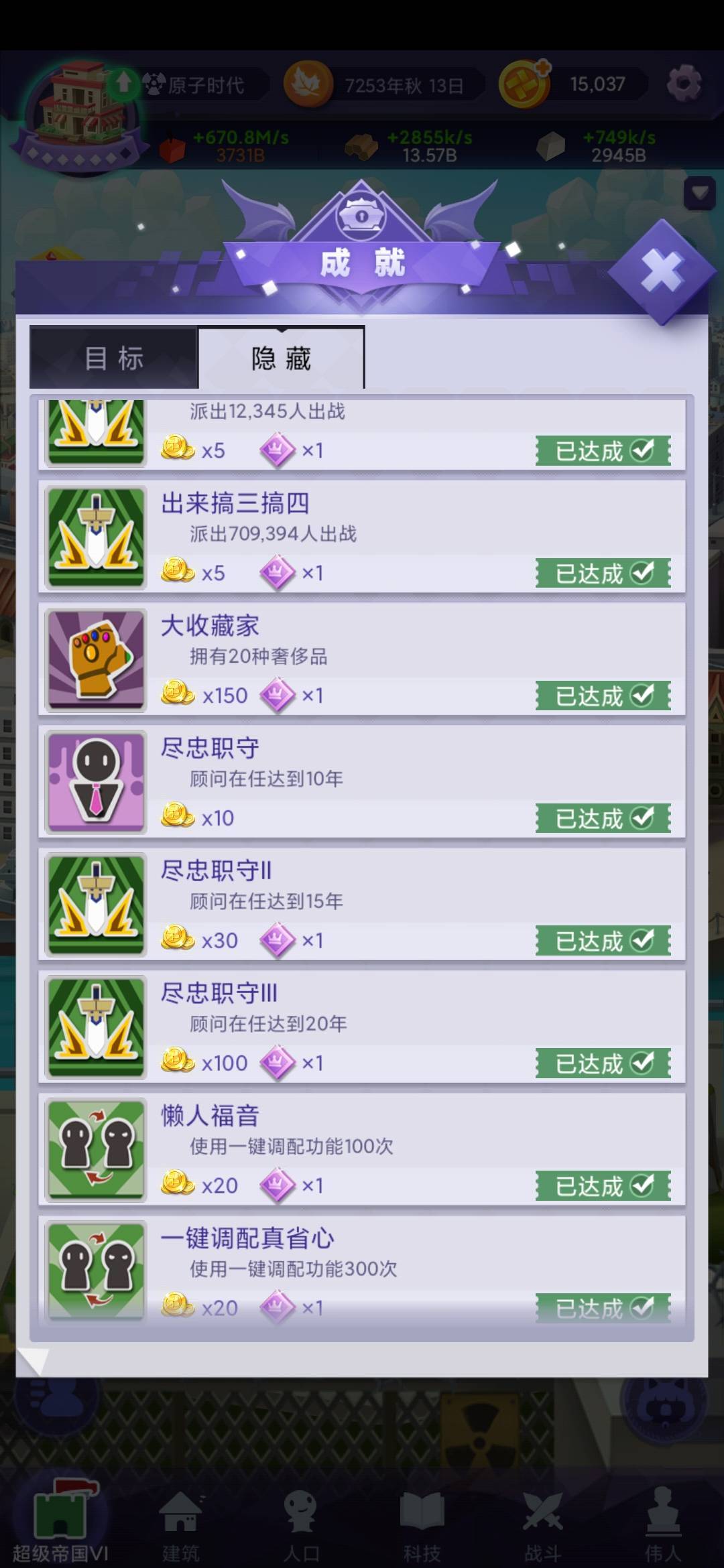Screen dimensions: 724x1568
Task: Open the settings gear icon
Action: pos(685,82)
